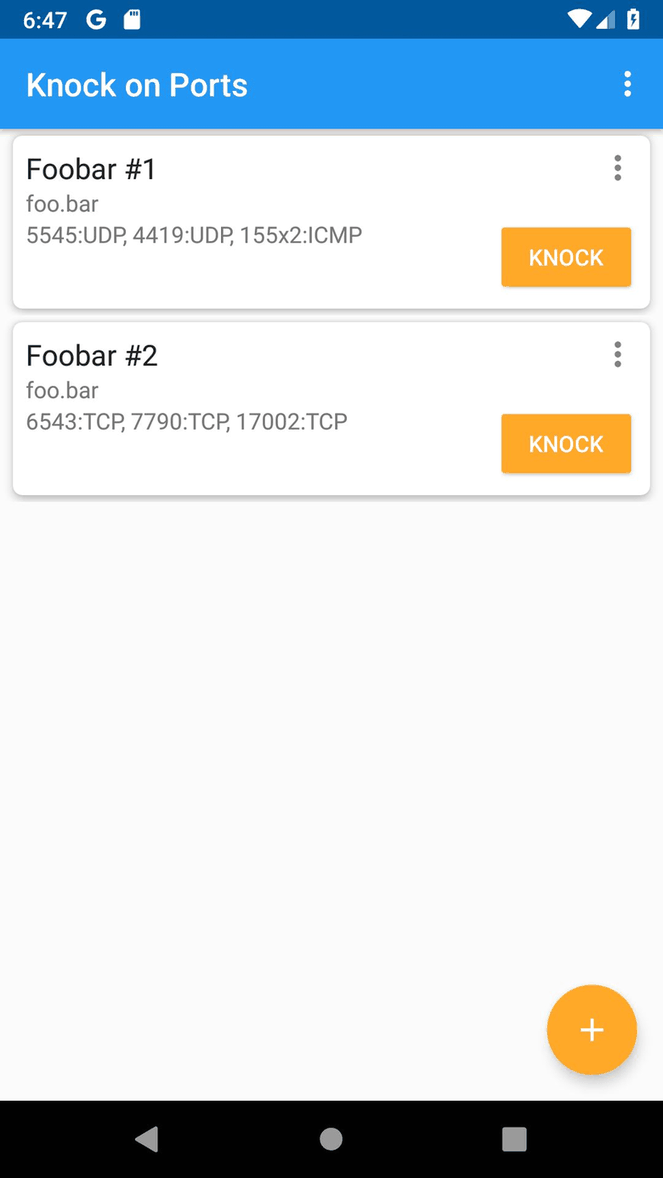This screenshot has height=1178, width=663.
Task: Knock on Foobar #2 ports
Action: tap(566, 443)
